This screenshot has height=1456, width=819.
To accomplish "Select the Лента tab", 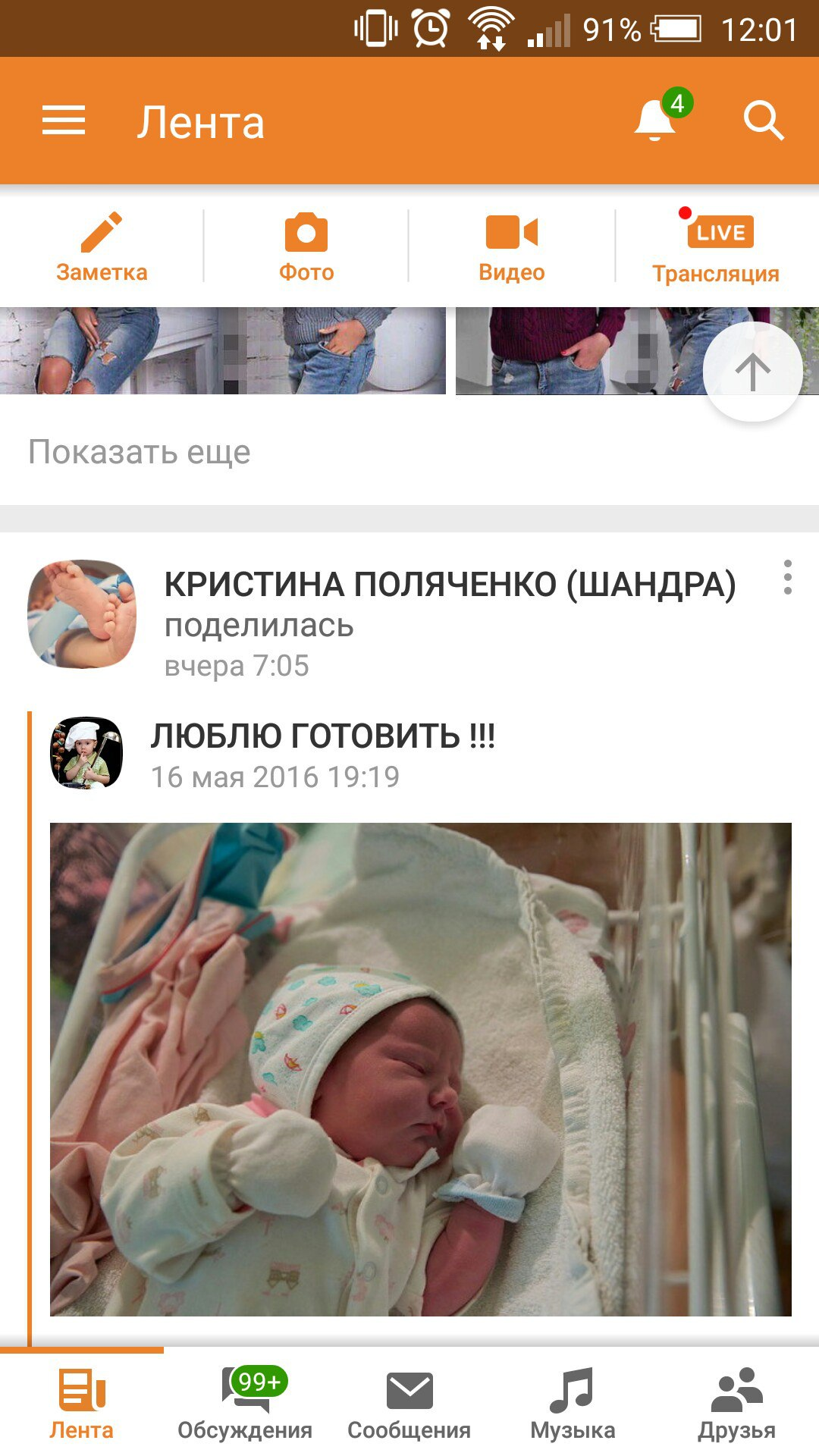I will (x=81, y=1403).
